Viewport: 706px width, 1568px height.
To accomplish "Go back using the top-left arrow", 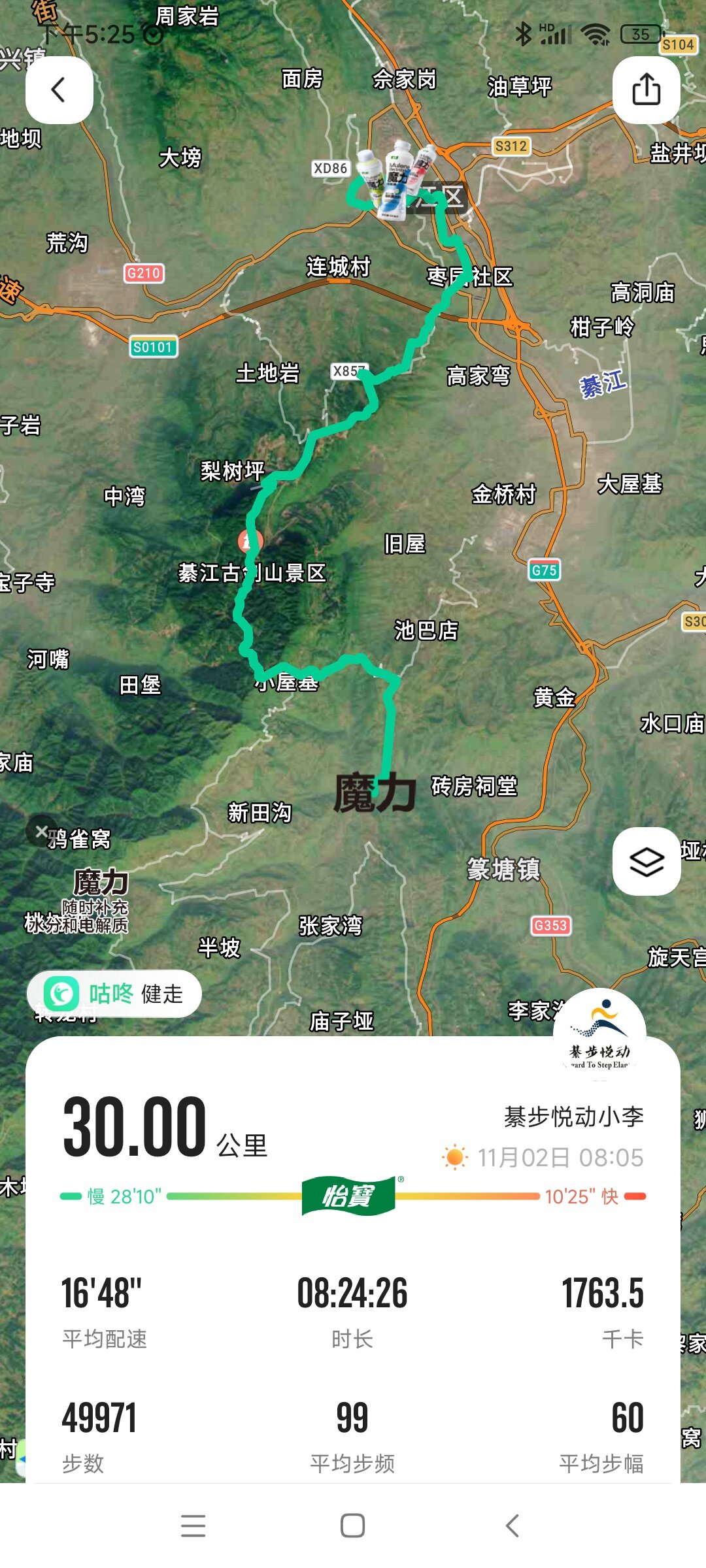I will coord(59,90).
